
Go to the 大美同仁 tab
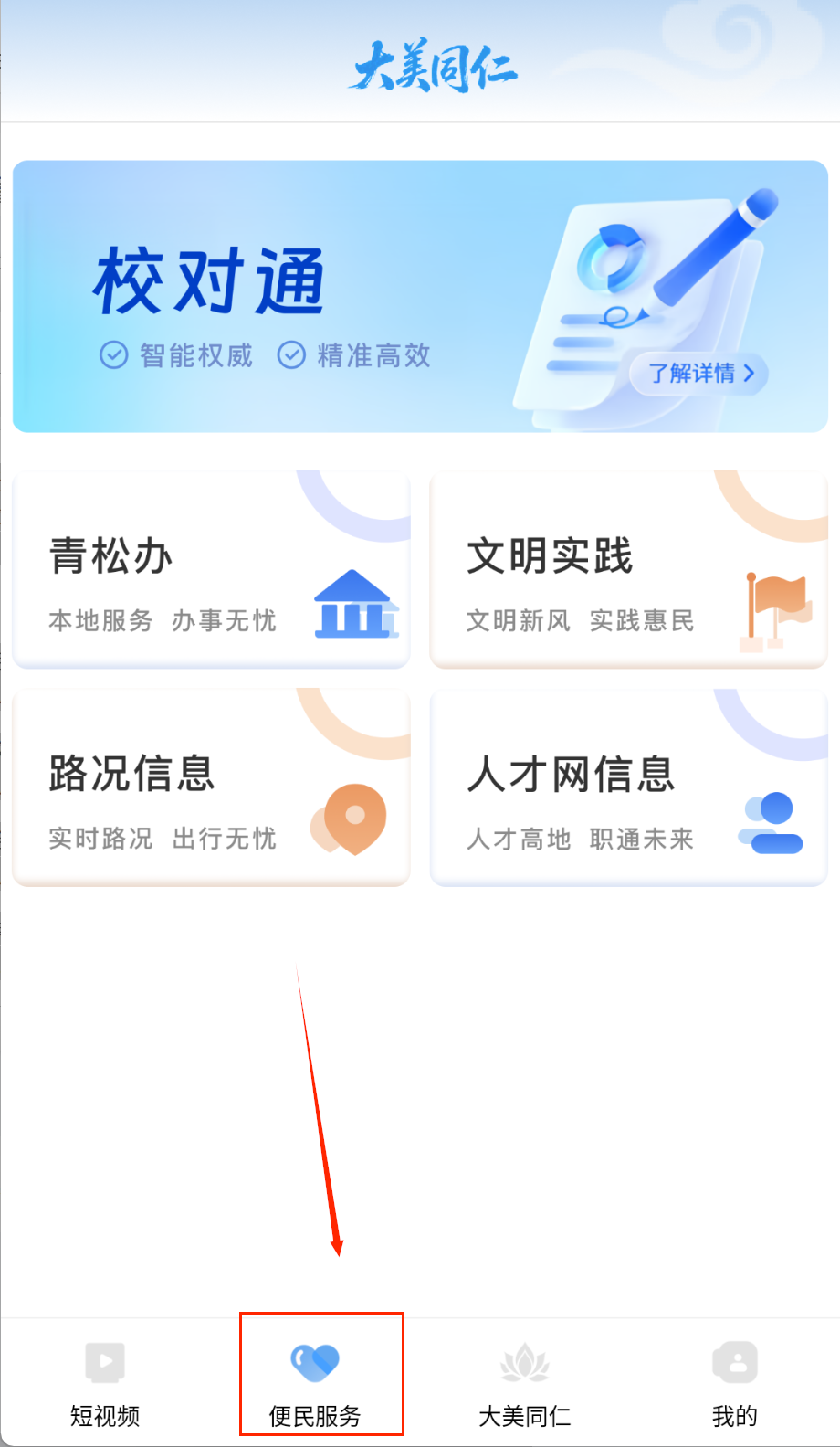pyautogui.click(x=525, y=1381)
